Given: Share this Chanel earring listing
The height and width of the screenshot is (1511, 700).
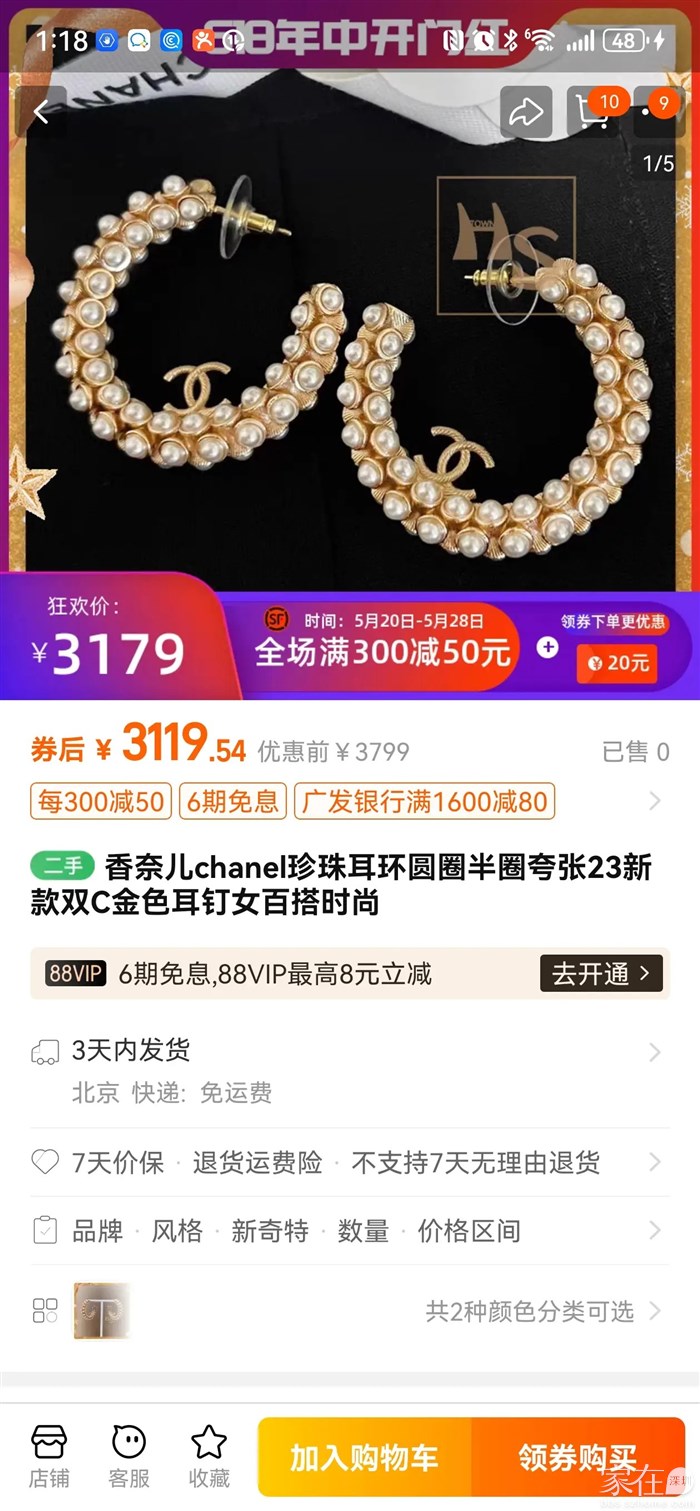Looking at the screenshot, I should coord(526,112).
